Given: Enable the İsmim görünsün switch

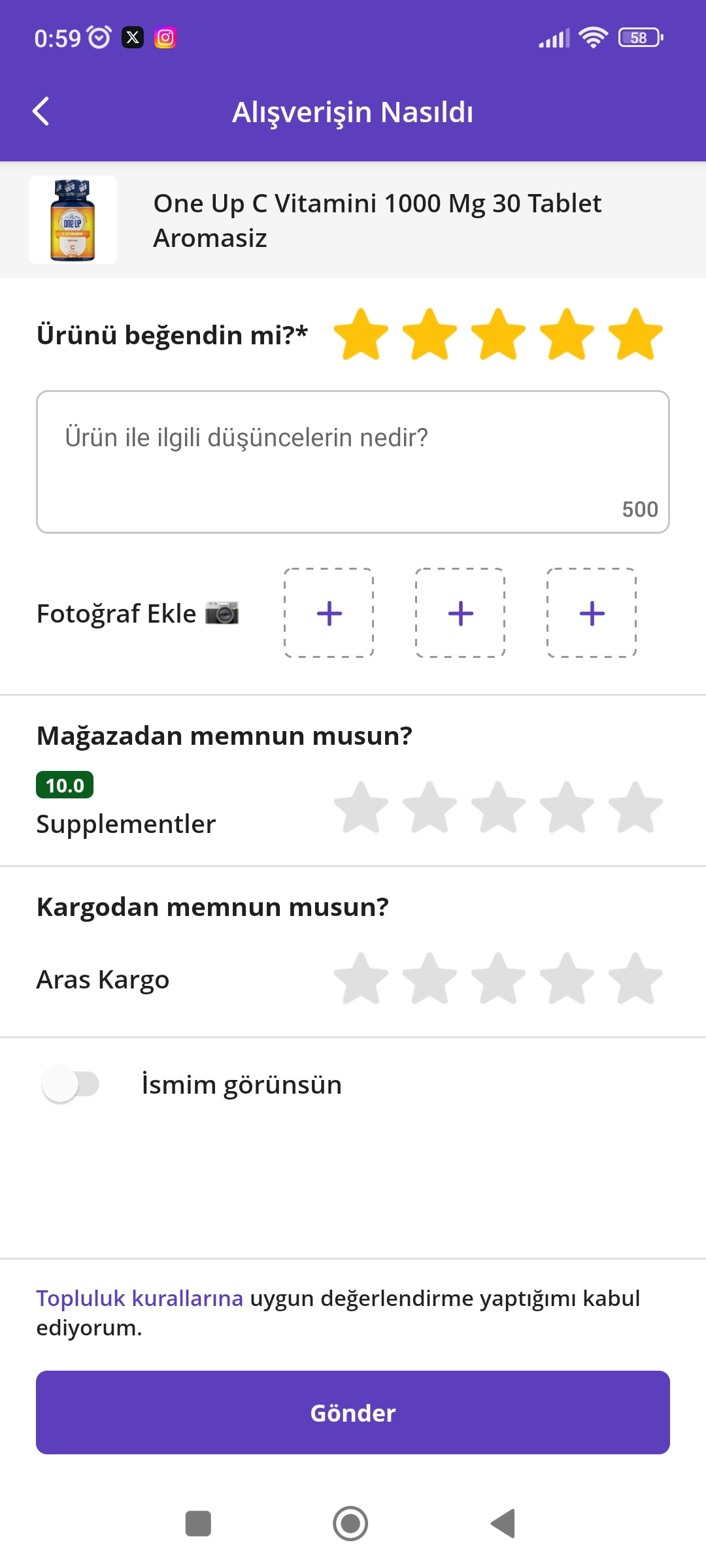Looking at the screenshot, I should point(71,1084).
